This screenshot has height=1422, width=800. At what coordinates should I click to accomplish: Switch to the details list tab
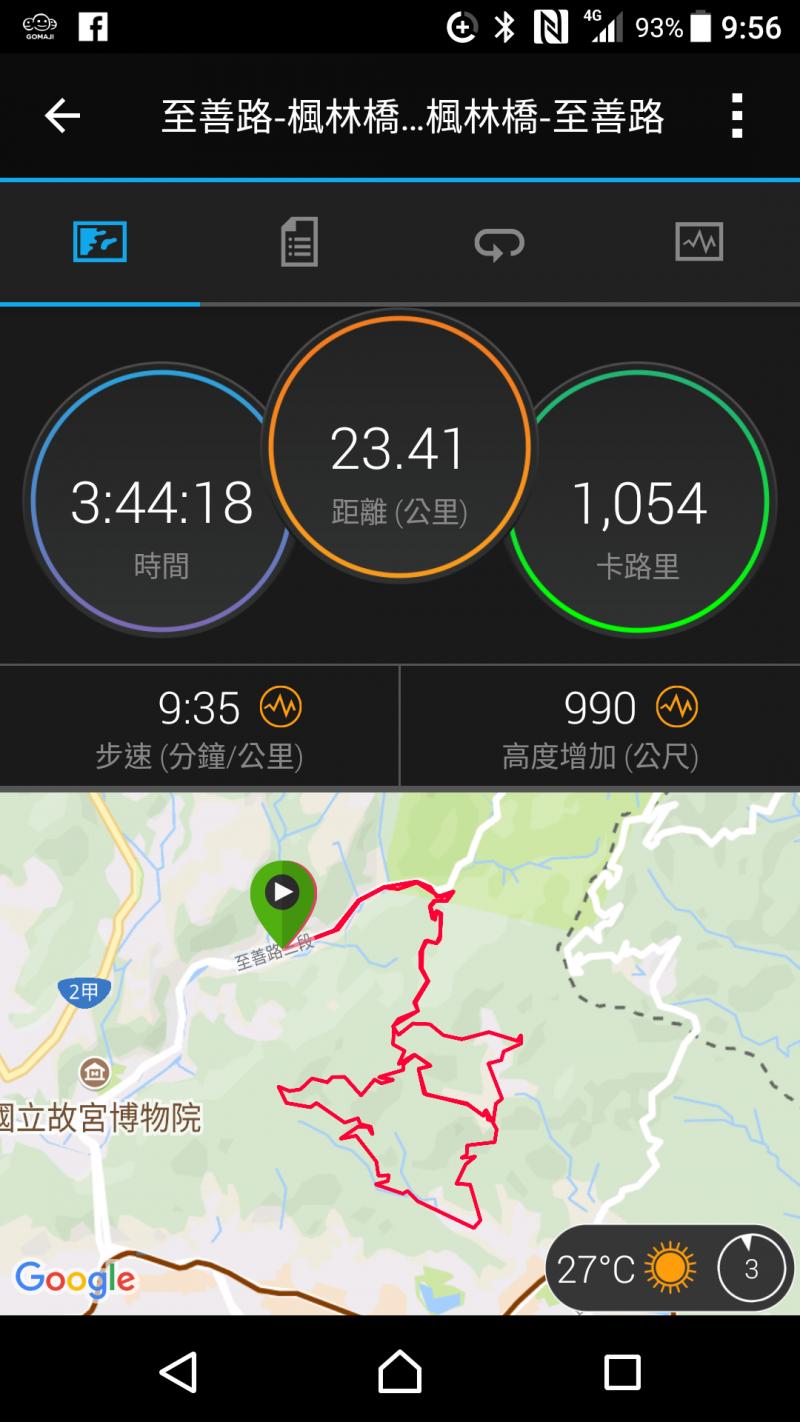pos(299,242)
